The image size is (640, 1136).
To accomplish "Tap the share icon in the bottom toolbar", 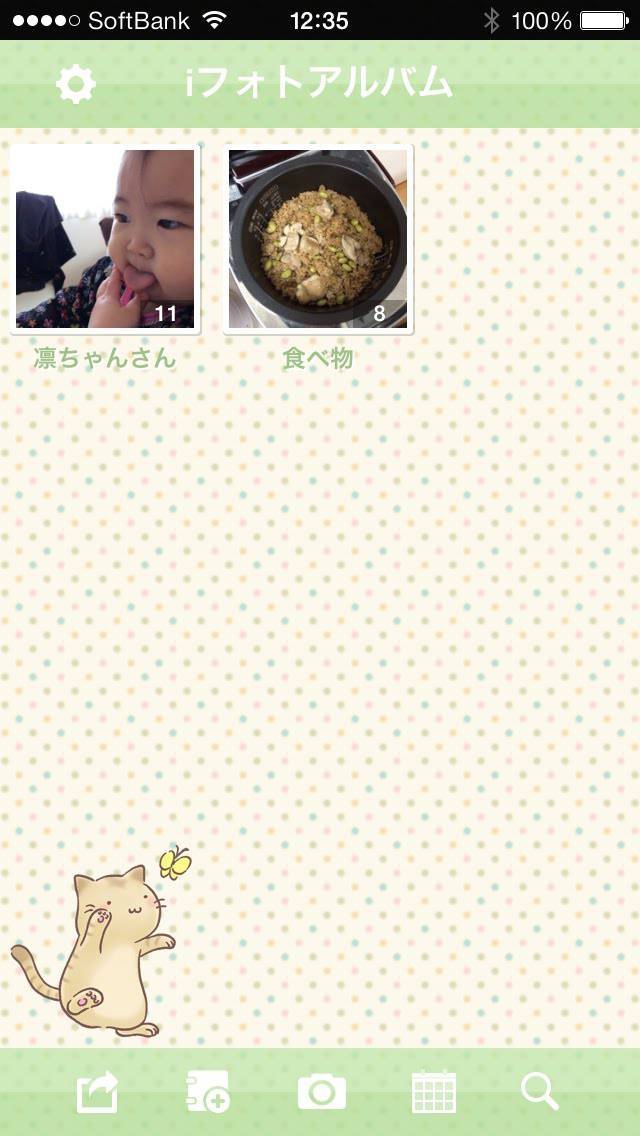I will pyautogui.click(x=98, y=1092).
